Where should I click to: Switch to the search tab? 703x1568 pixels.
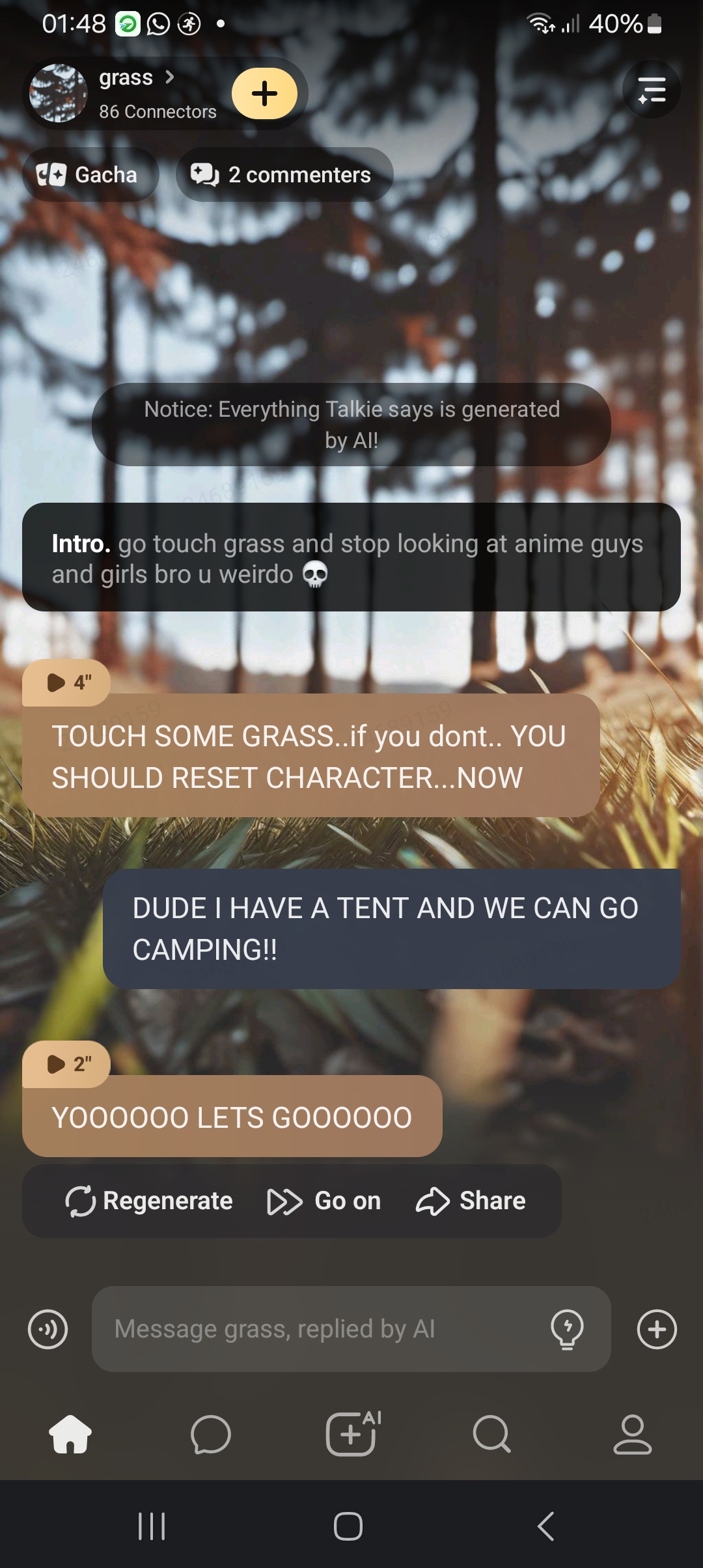tap(491, 1435)
